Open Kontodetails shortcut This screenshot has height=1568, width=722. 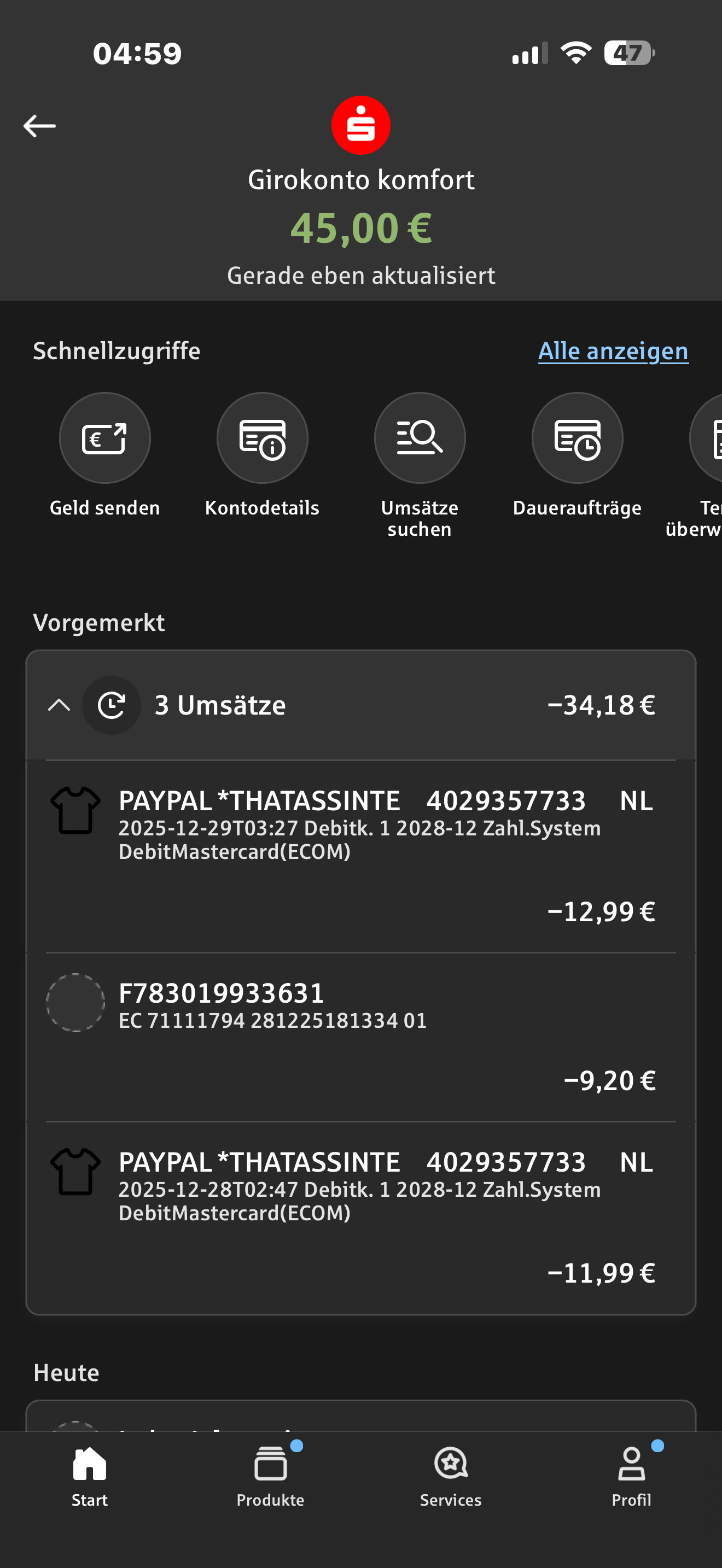263,438
